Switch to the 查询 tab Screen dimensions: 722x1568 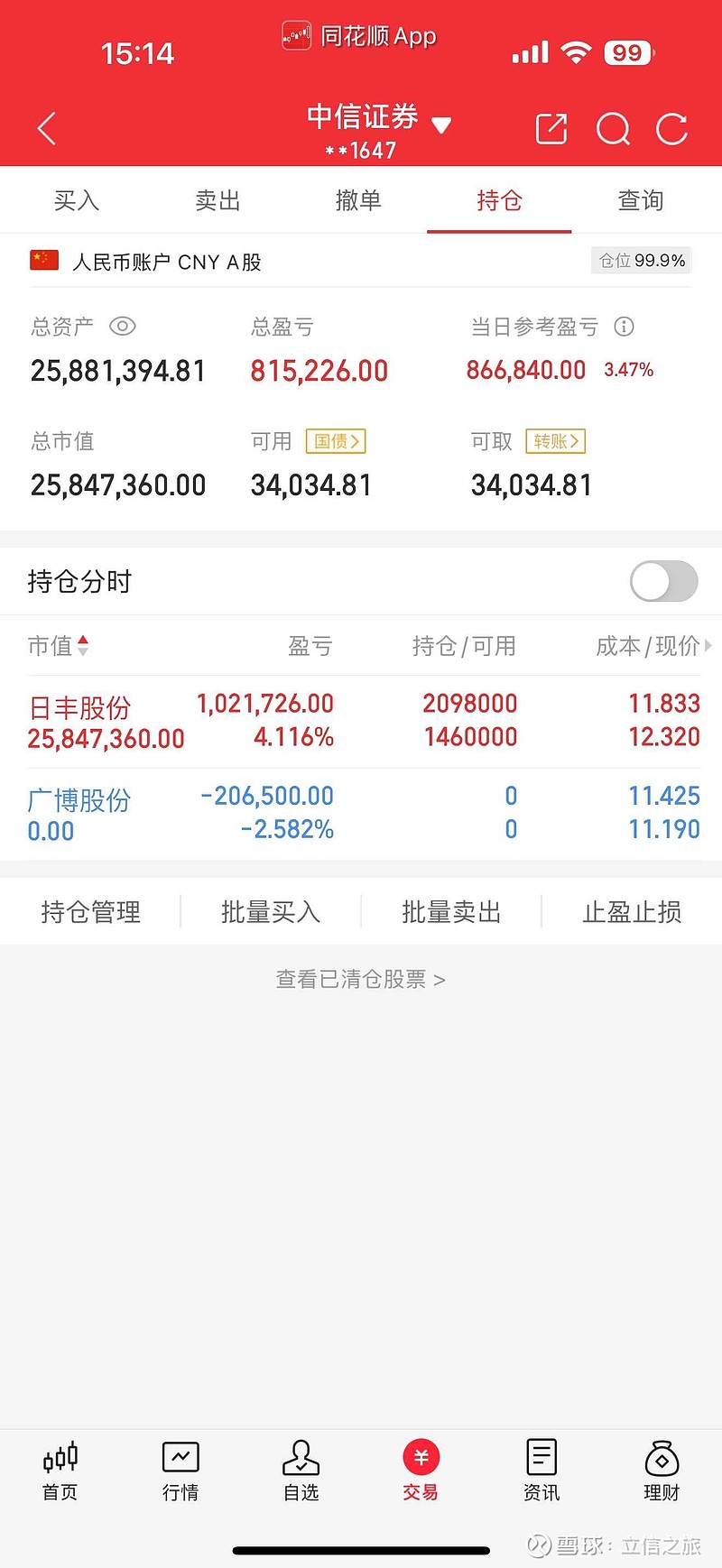click(x=640, y=200)
